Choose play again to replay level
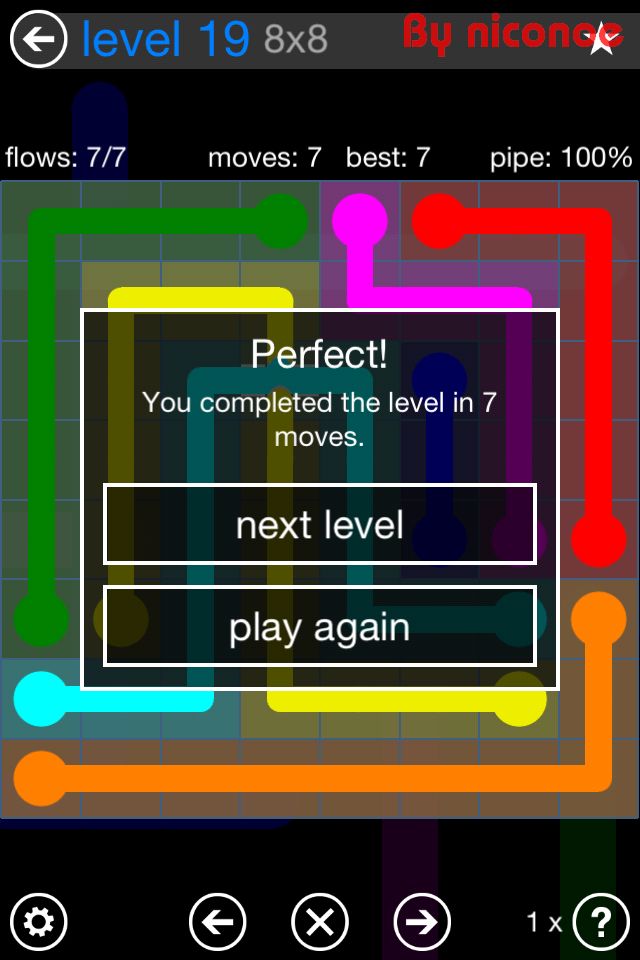The image size is (640, 960). [320, 627]
